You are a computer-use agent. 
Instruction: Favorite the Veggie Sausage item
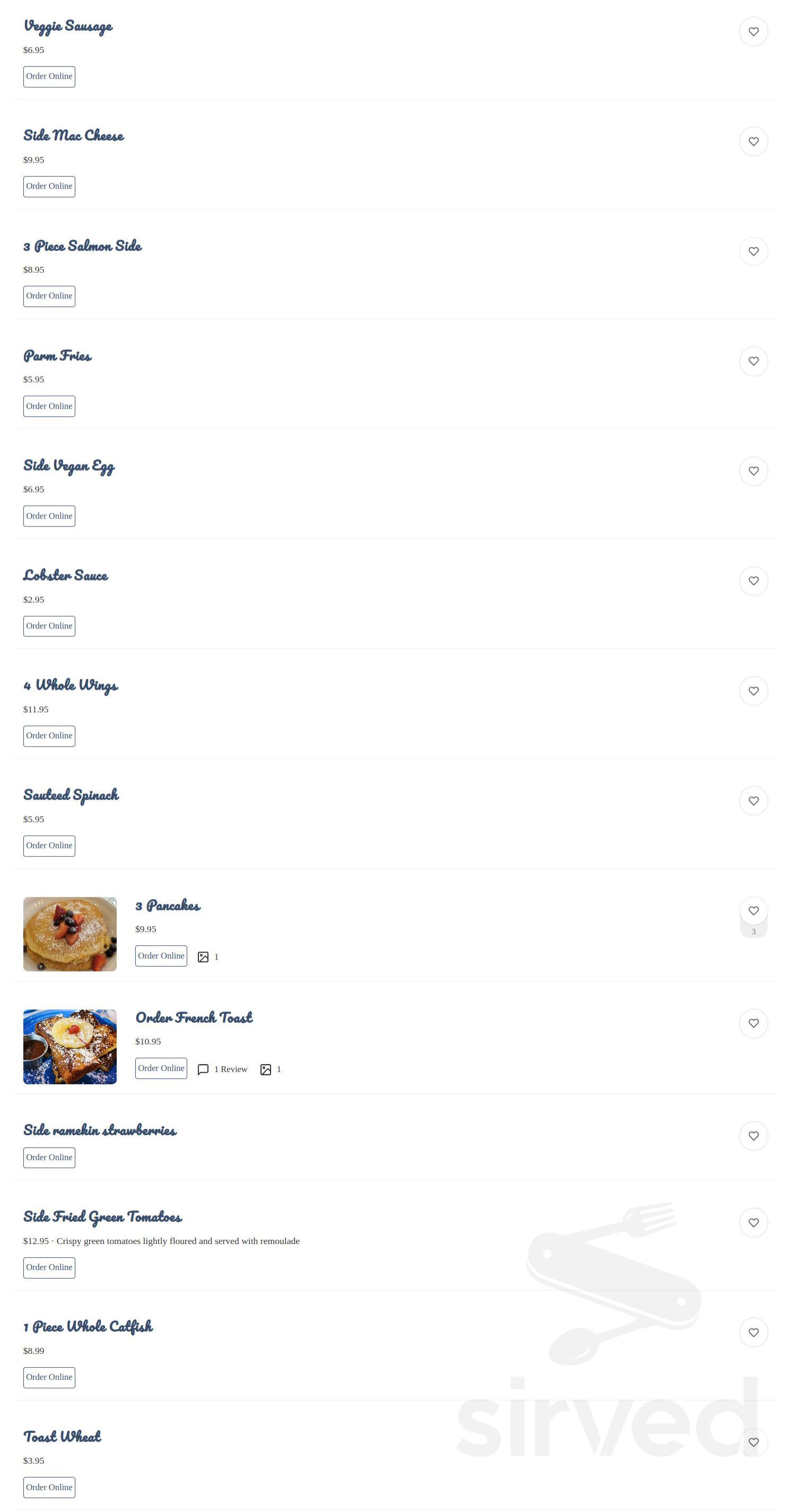click(x=753, y=32)
